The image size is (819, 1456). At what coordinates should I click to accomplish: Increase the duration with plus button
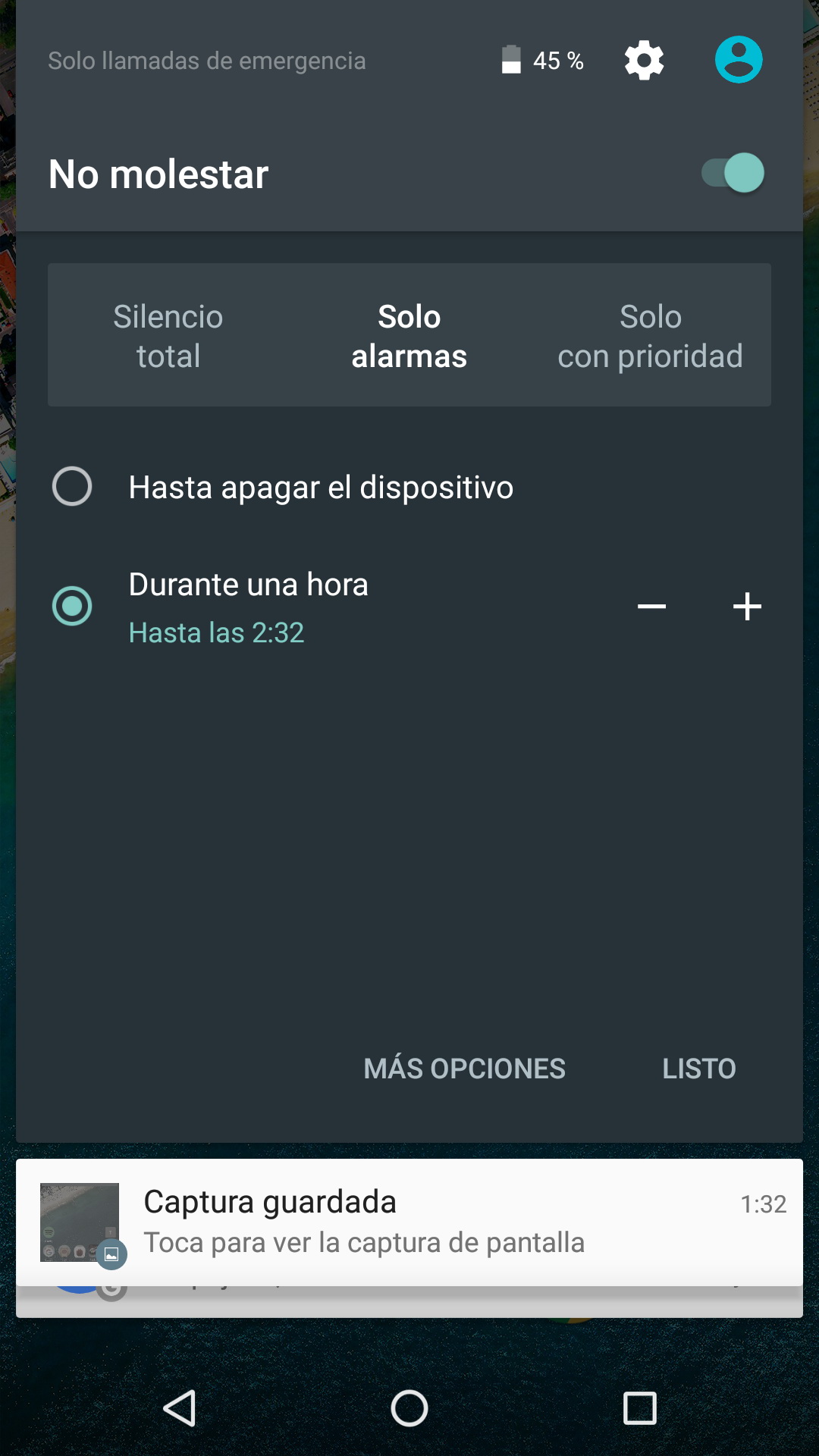click(x=747, y=606)
